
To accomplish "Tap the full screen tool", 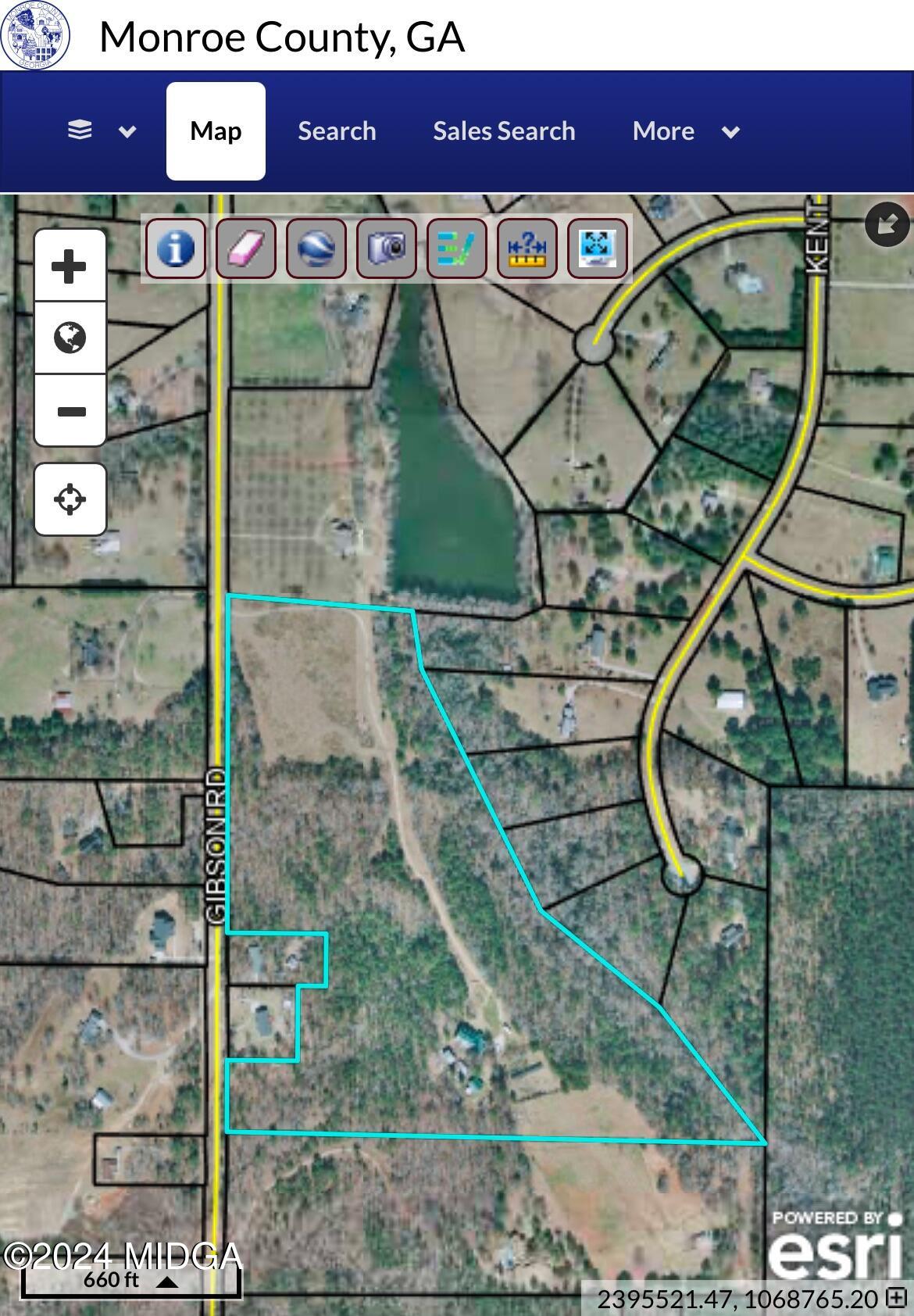I will (x=598, y=249).
